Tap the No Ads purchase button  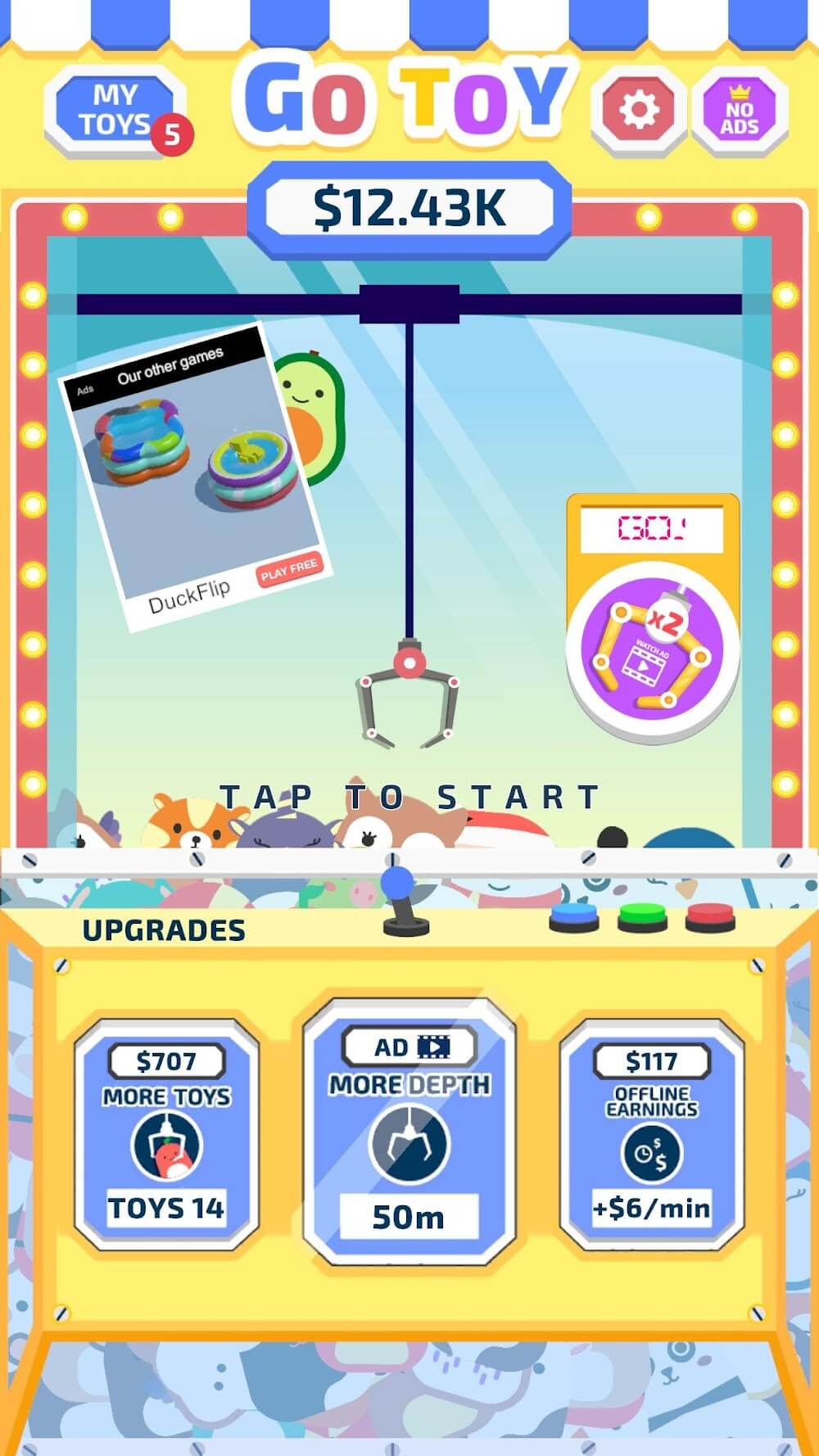(x=740, y=111)
